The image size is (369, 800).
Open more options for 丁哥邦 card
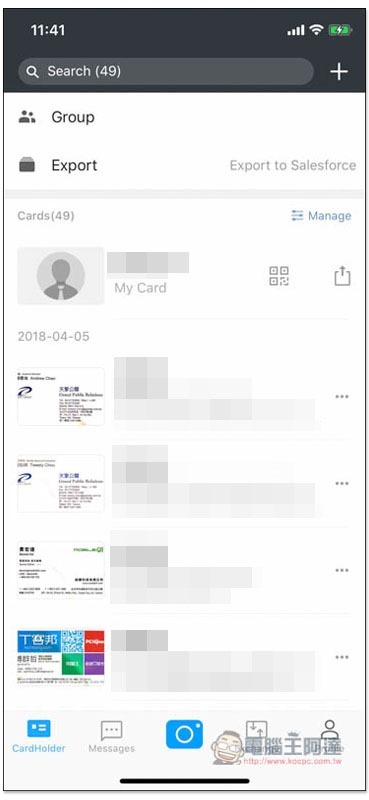342,657
